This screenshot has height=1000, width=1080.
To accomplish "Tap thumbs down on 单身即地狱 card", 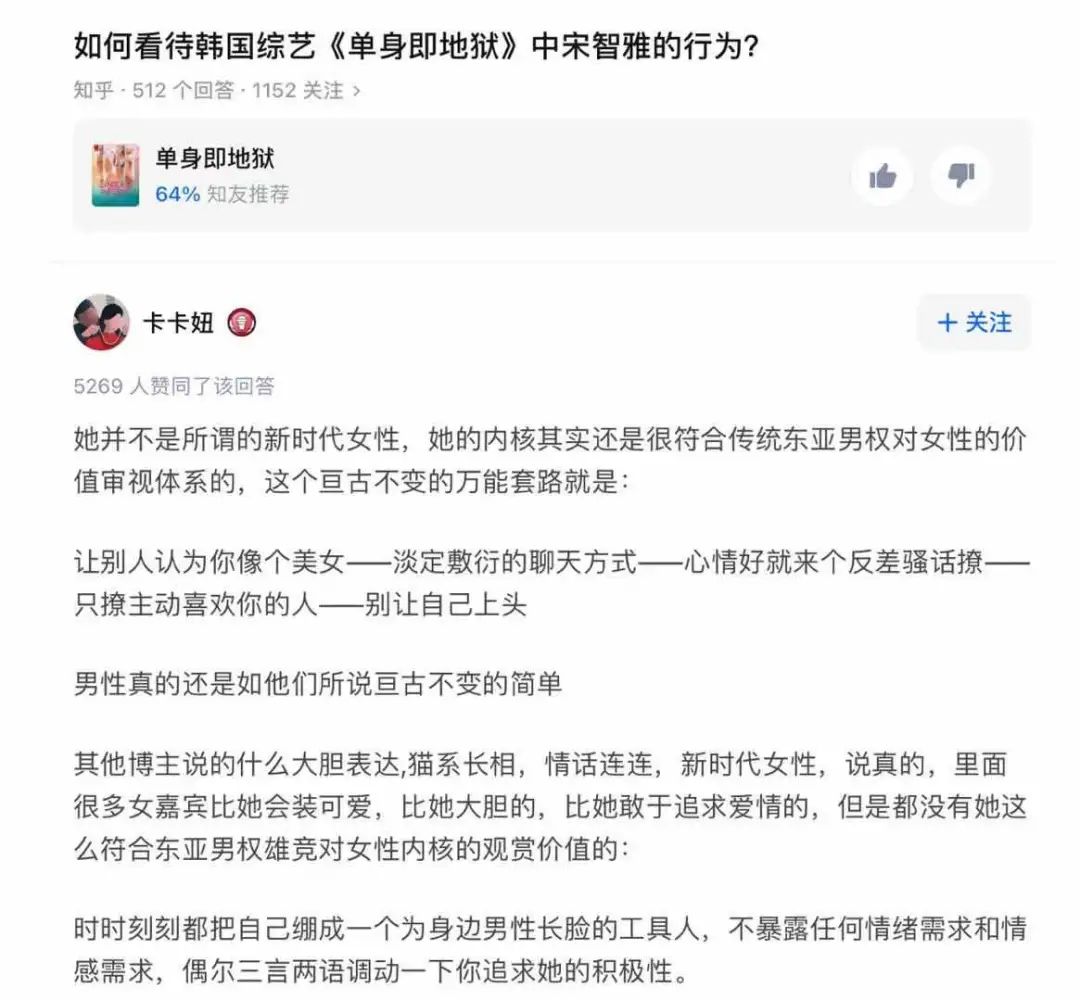I will pyautogui.click(x=961, y=177).
